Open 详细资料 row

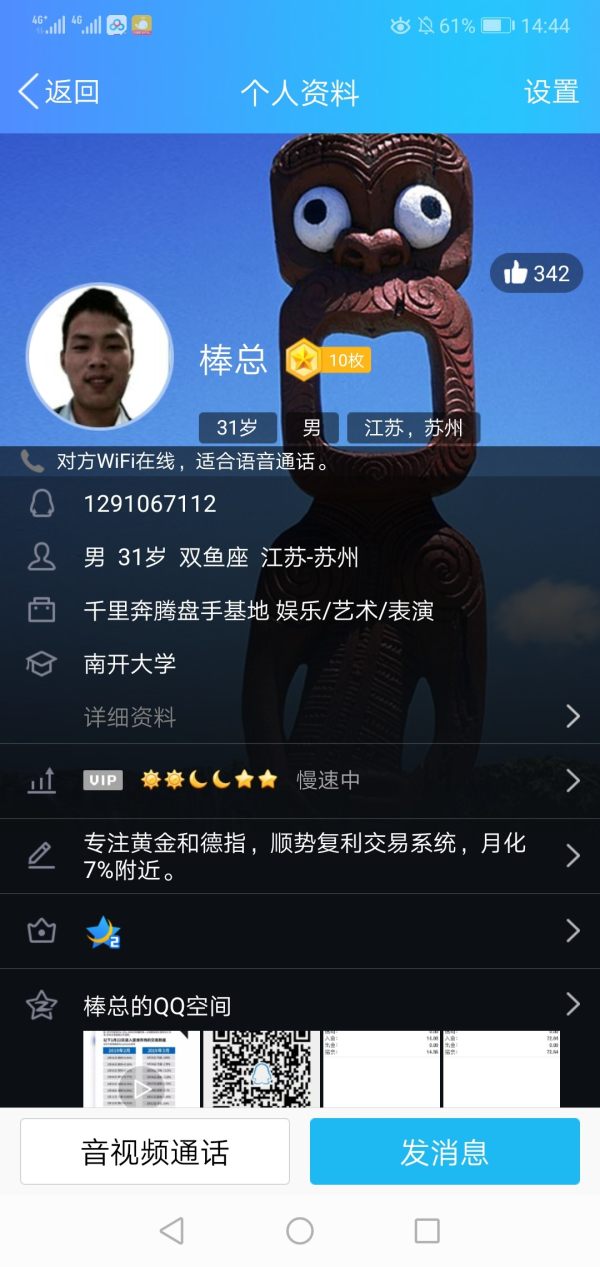pos(300,717)
